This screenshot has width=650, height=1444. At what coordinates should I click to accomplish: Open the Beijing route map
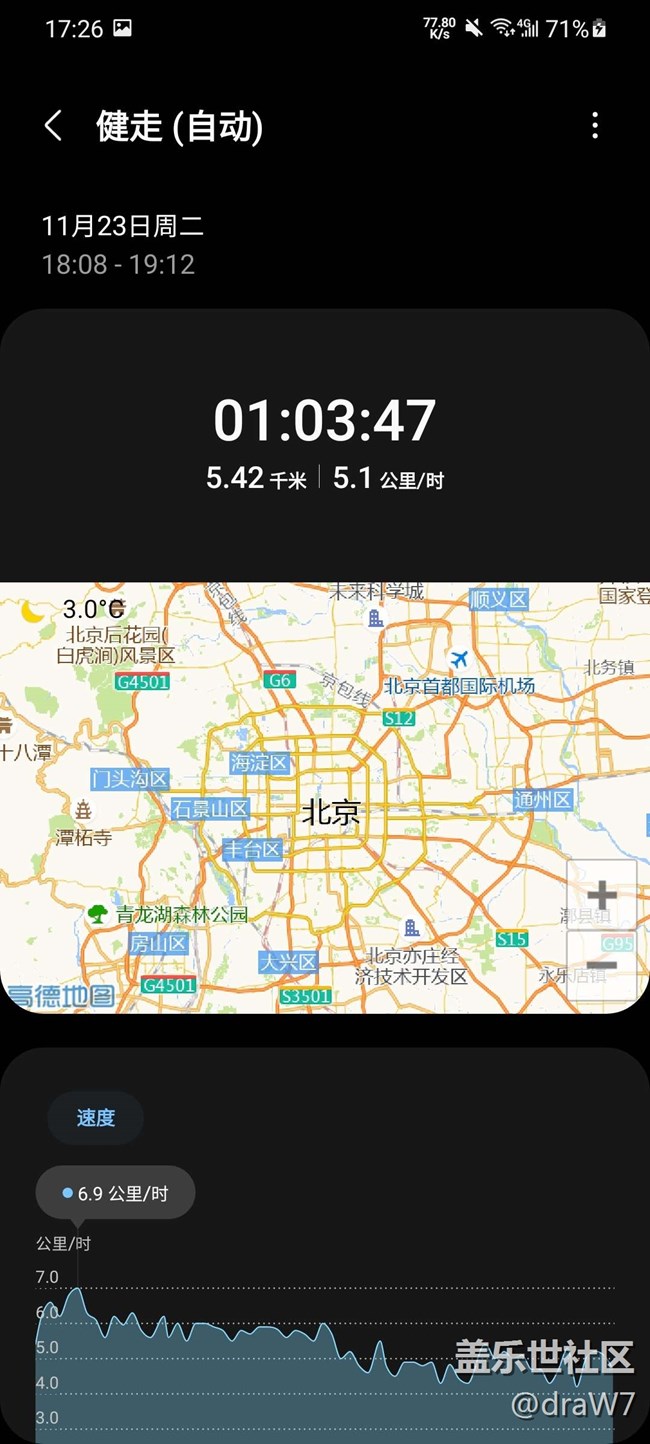(x=300, y=800)
